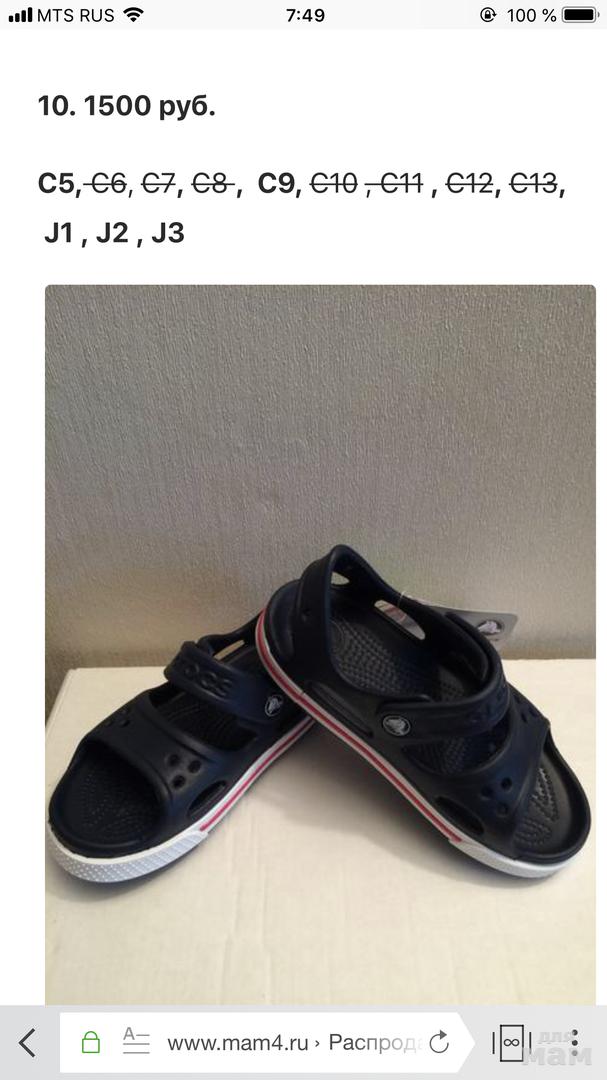Open reader mode from the address bar
607x1080 pixels.
(x=135, y=1042)
